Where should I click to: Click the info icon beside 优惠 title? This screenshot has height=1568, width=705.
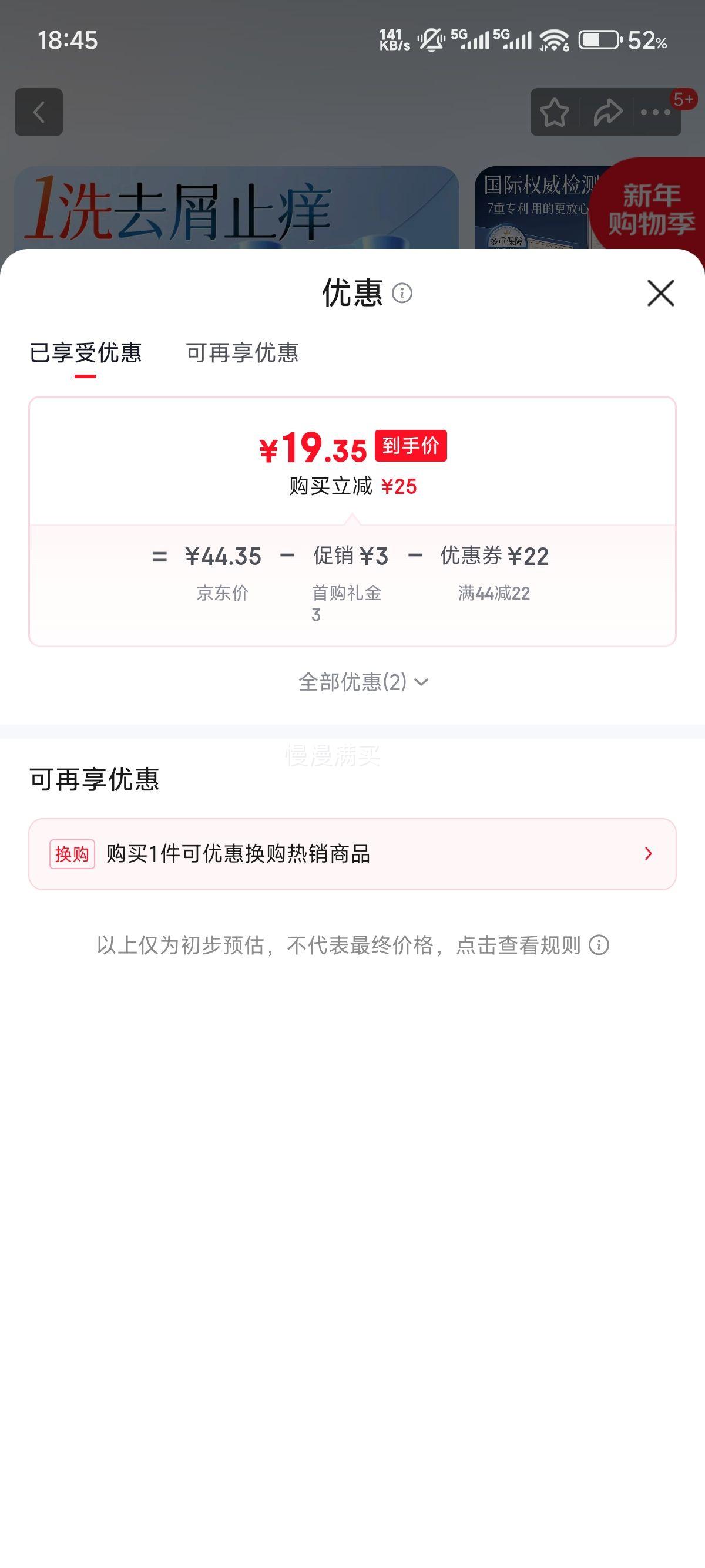[402, 295]
